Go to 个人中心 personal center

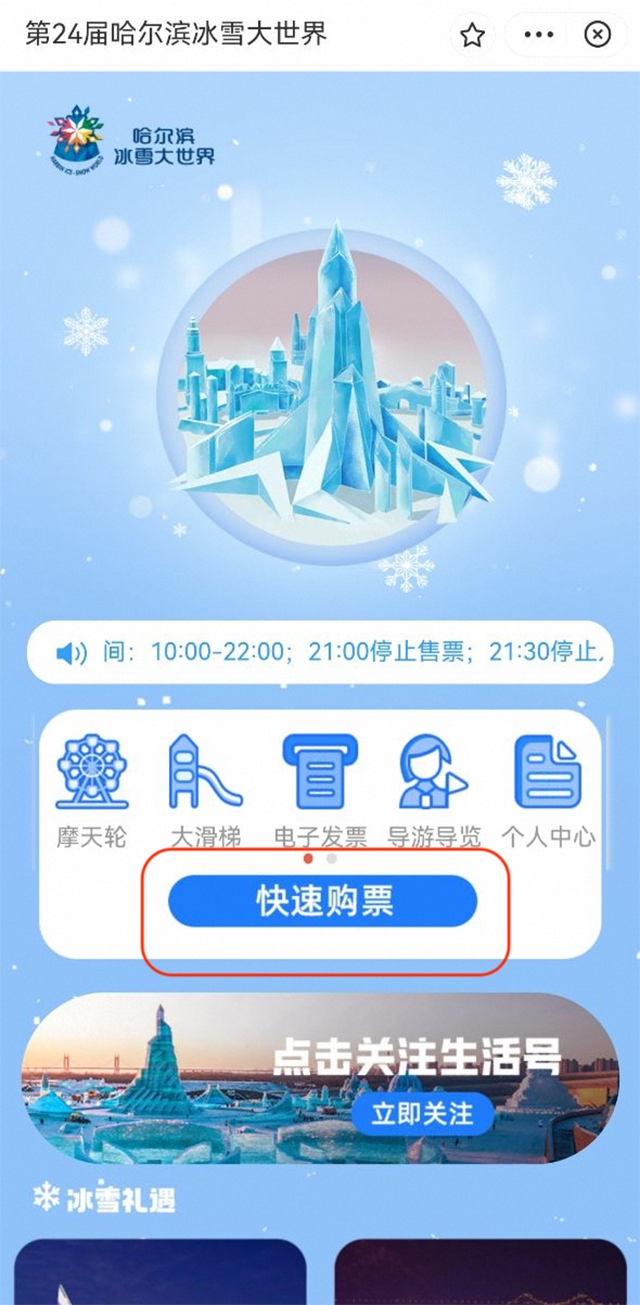pyautogui.click(x=548, y=790)
